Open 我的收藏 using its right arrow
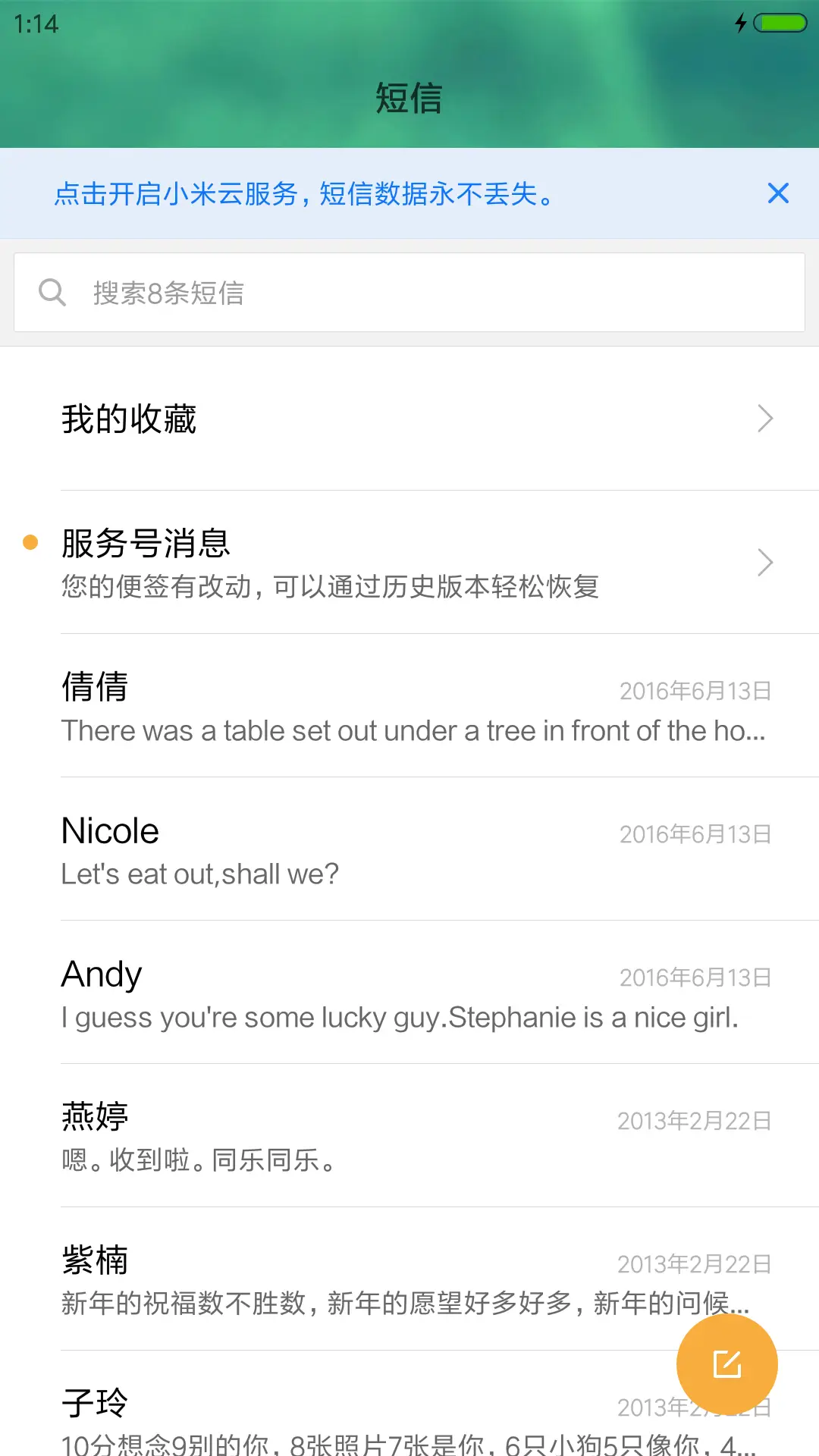Screen dimensions: 819x1456 (x=764, y=419)
